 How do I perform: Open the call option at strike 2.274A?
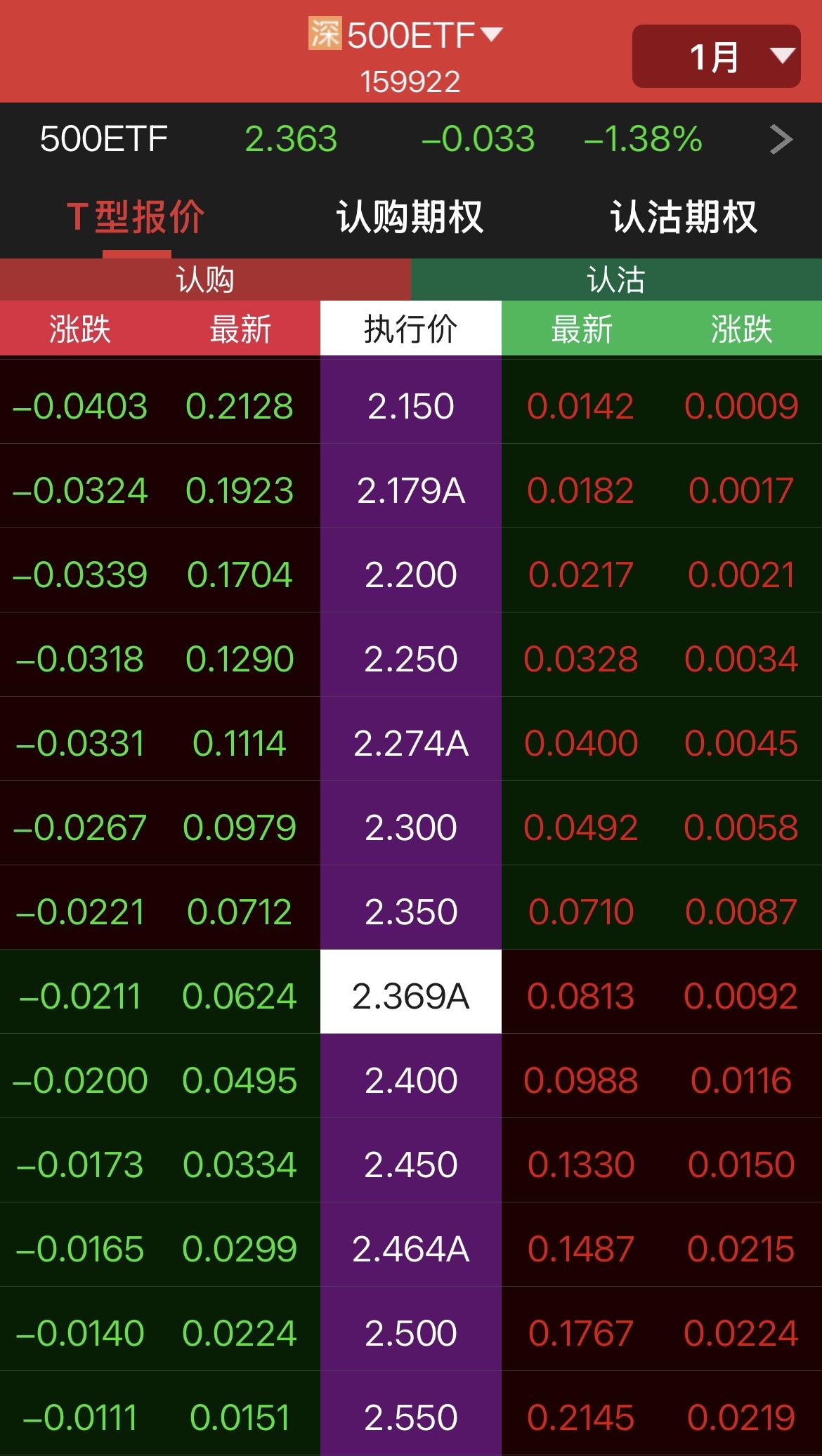(x=160, y=743)
